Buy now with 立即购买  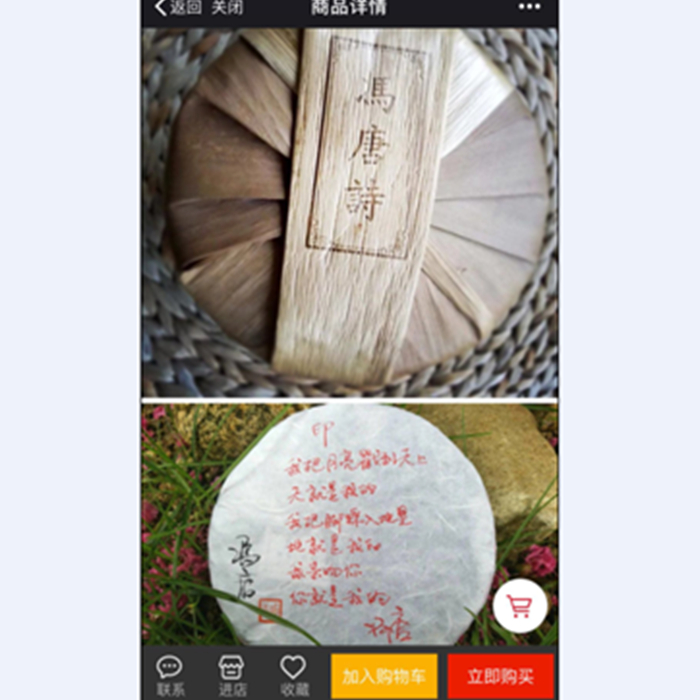tap(501, 676)
